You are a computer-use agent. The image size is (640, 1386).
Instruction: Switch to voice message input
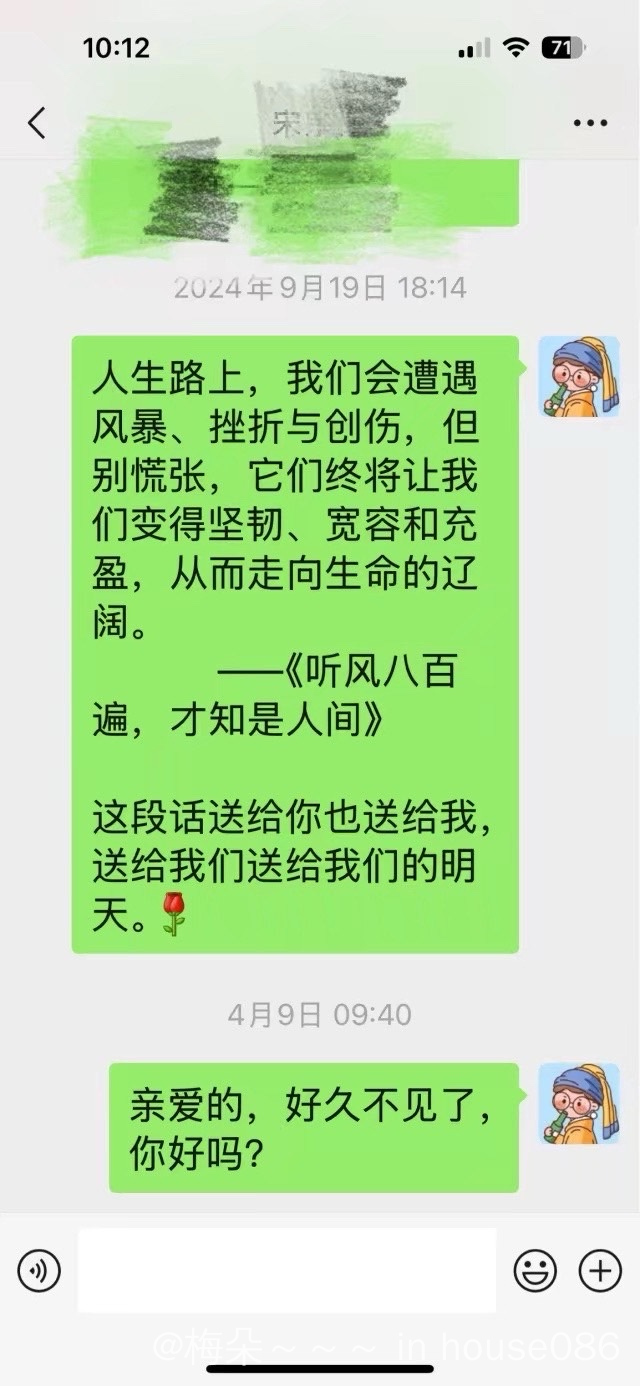tap(39, 1271)
